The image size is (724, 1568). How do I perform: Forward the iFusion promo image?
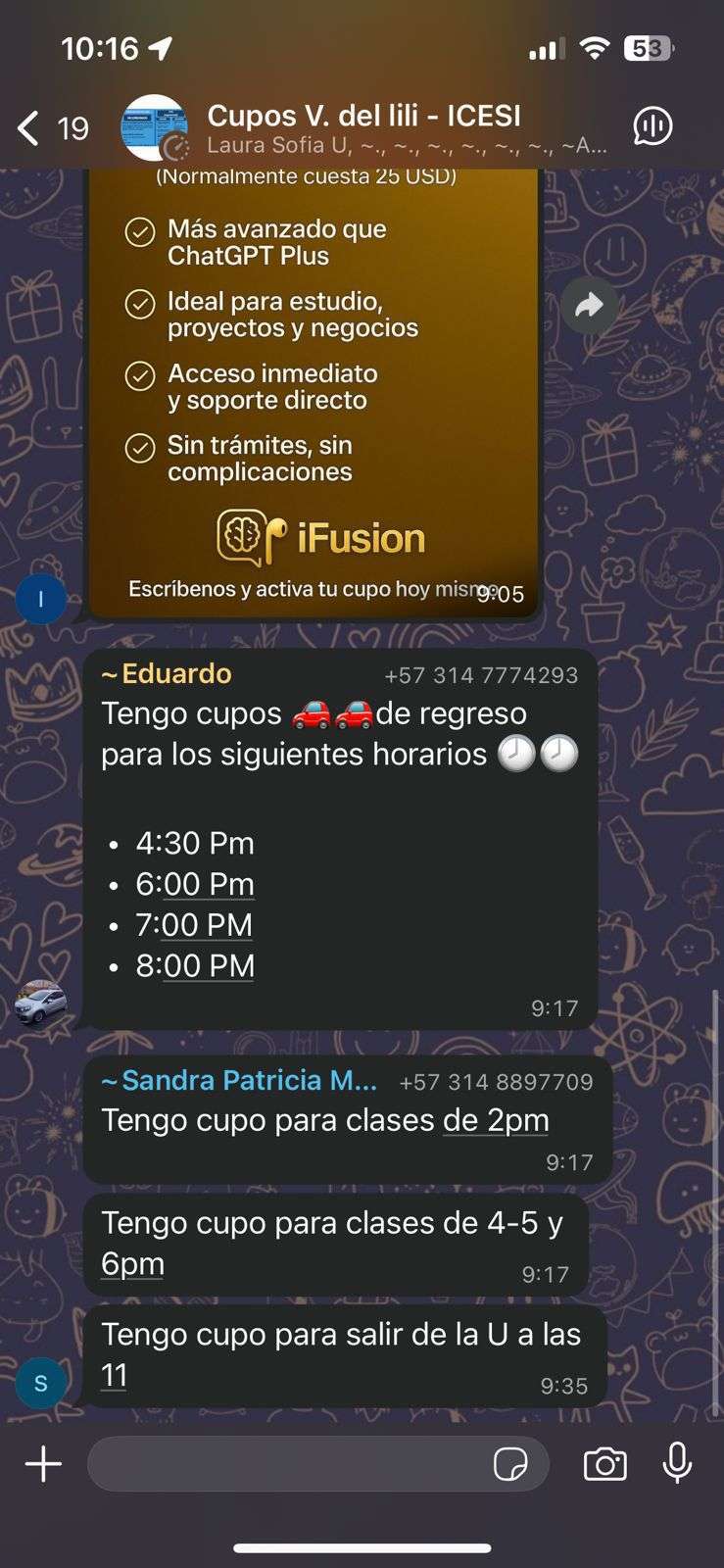[x=589, y=307]
